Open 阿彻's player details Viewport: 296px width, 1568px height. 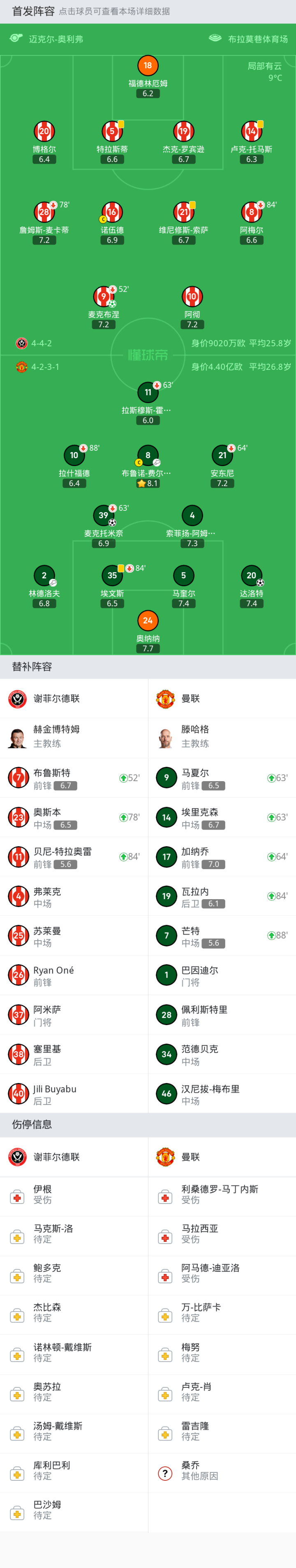(192, 297)
